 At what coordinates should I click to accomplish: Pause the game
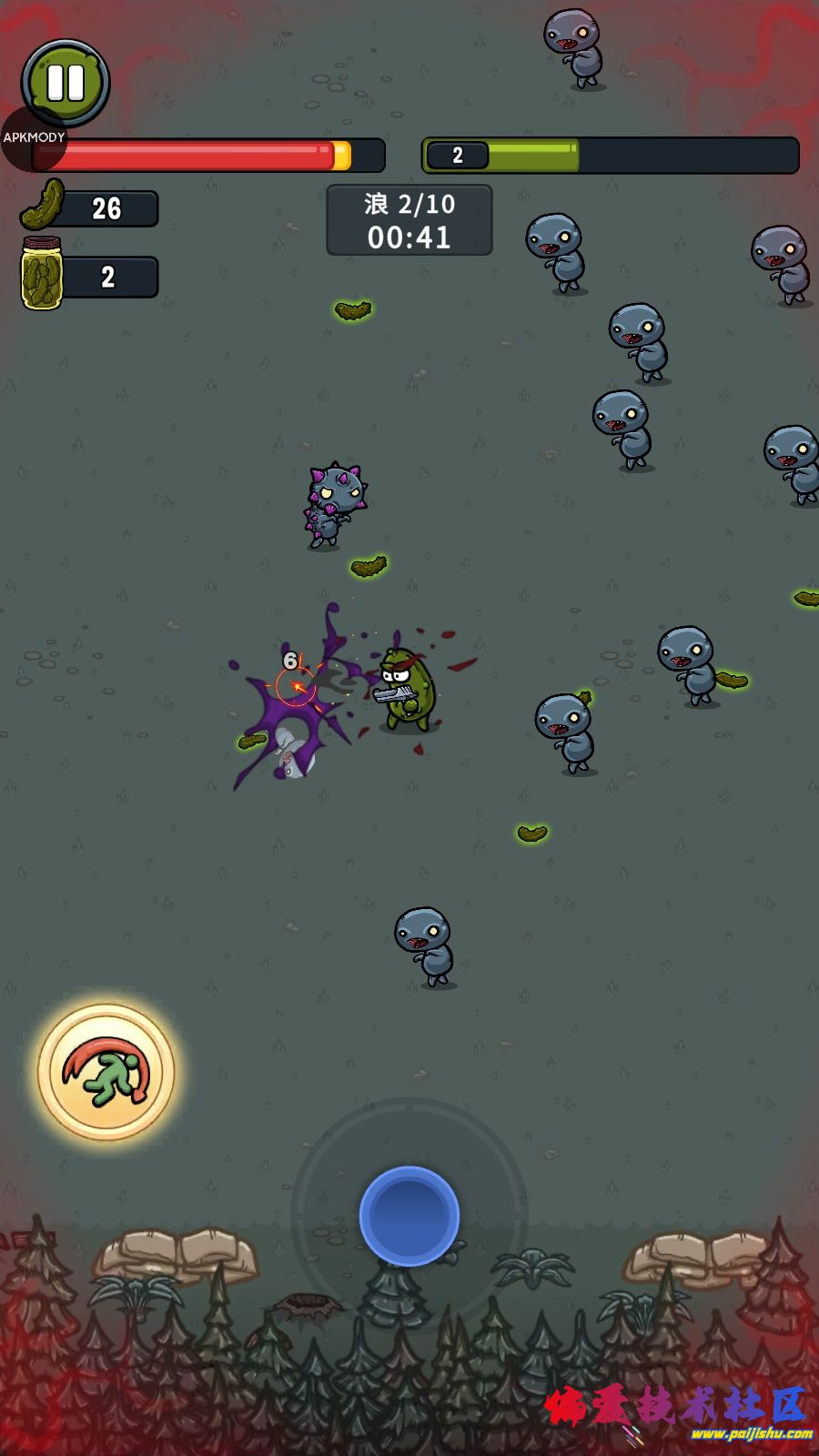66,83
